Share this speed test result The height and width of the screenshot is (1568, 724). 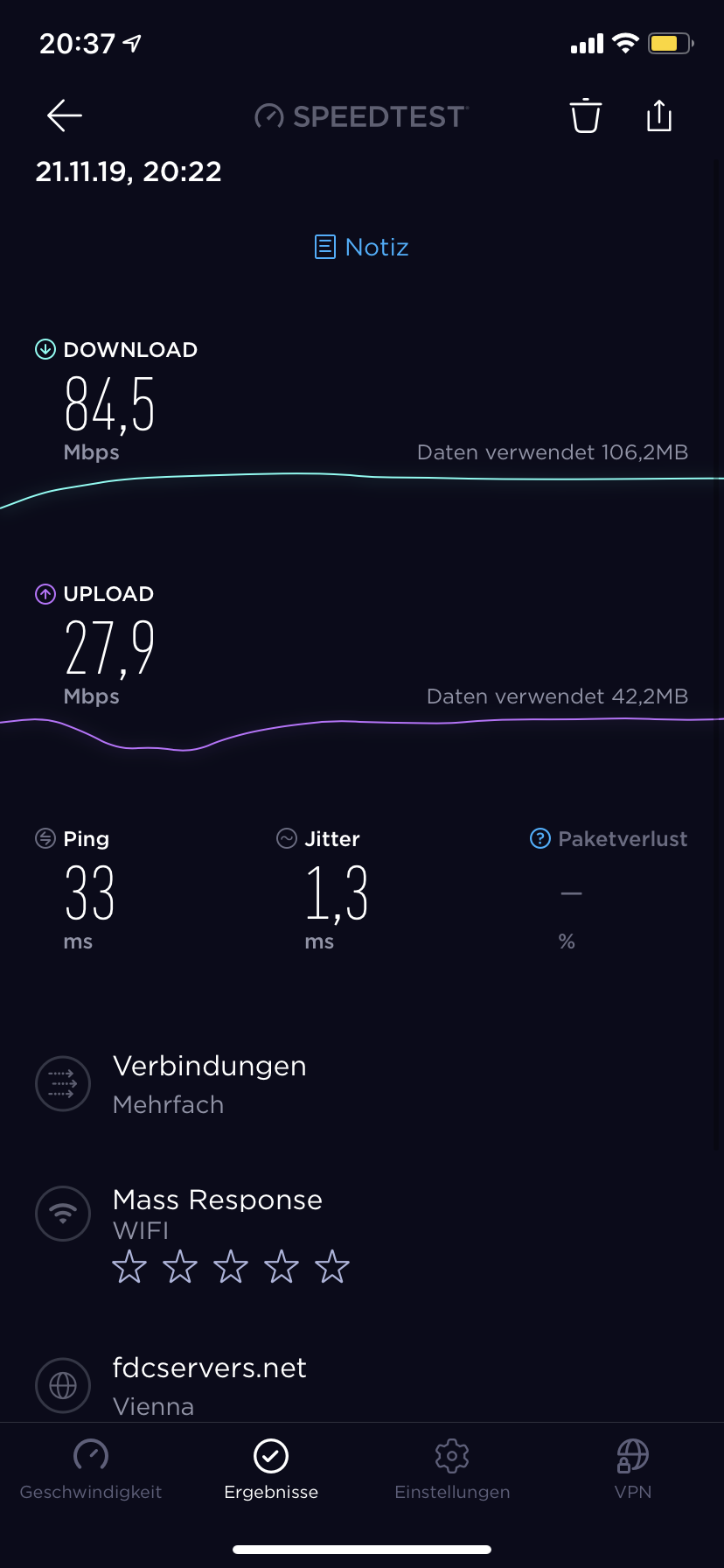coord(659,115)
